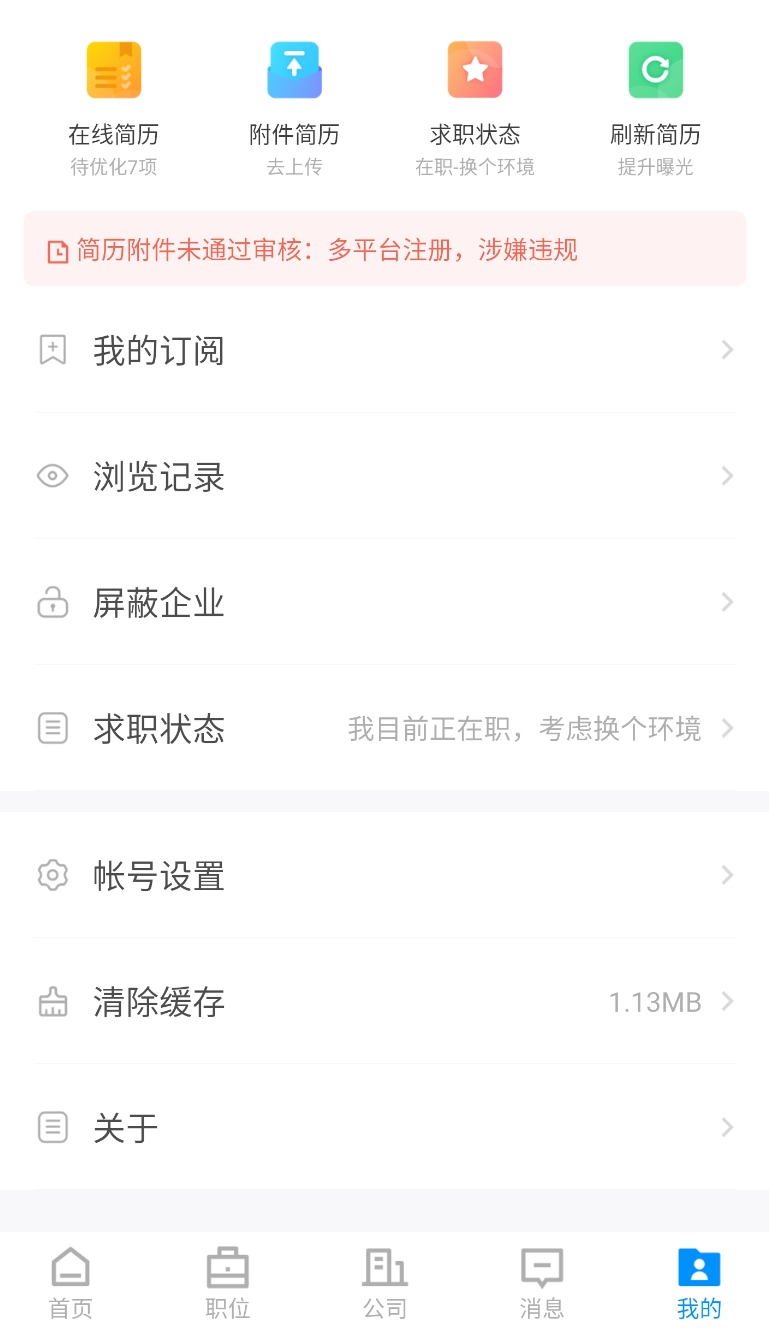769x1330 pixels.
Task: Select the 求职状态 star icon
Action: click(475, 68)
